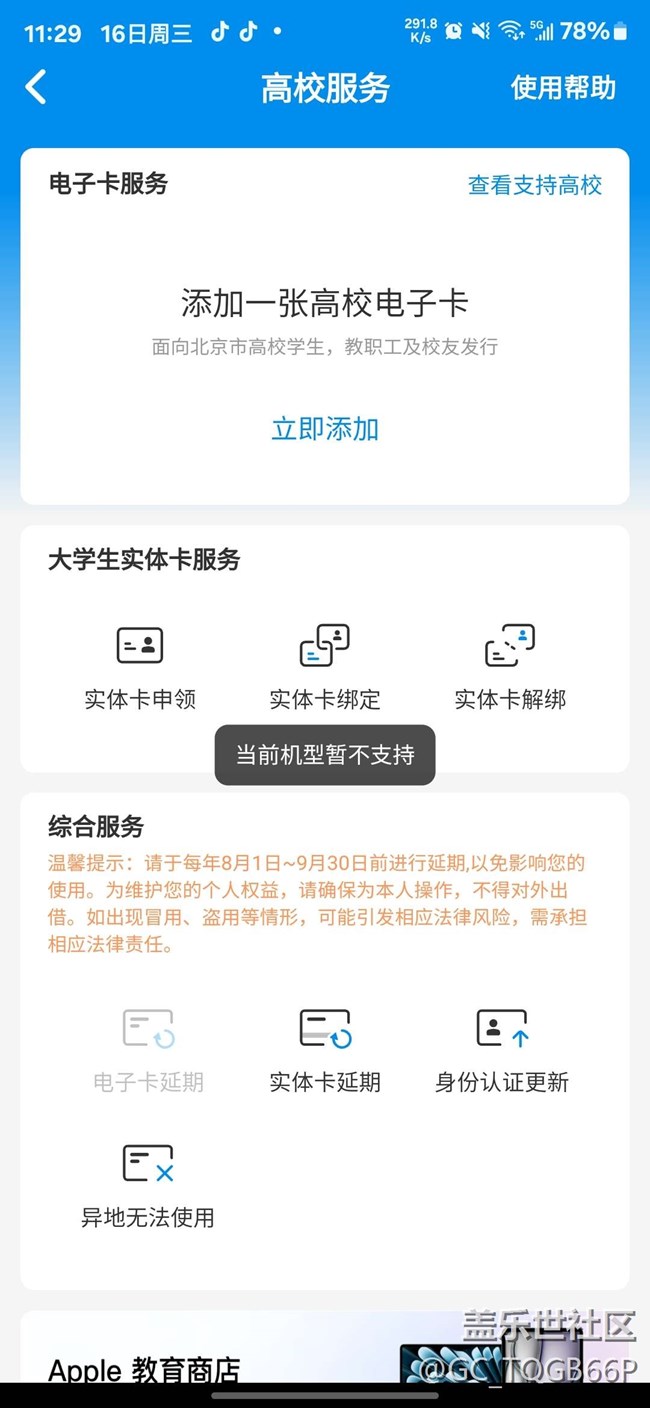Open 实体卡延期 service
Image resolution: width=650 pixels, height=1408 pixels.
point(325,1048)
